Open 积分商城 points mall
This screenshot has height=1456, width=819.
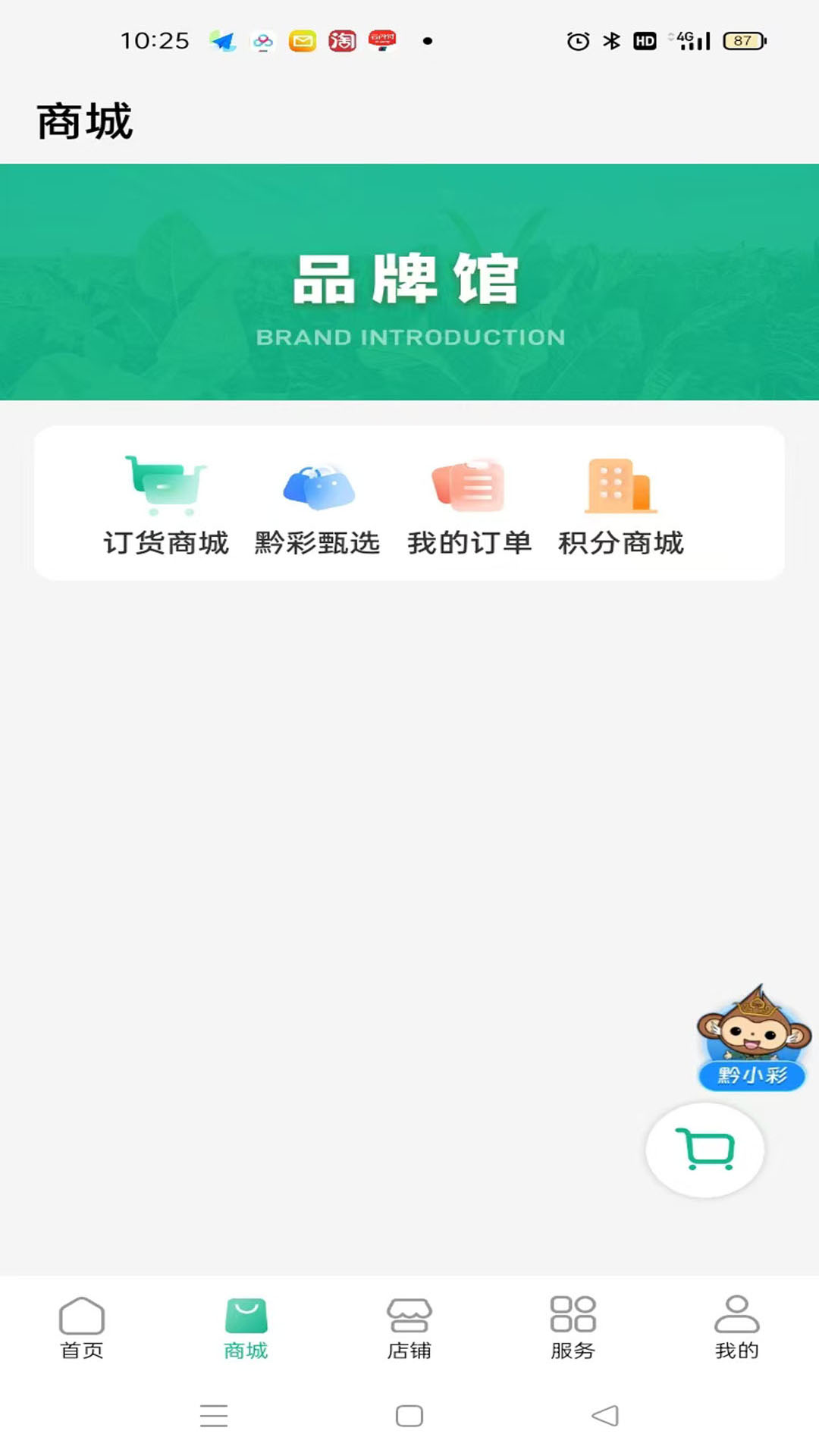coord(621,504)
